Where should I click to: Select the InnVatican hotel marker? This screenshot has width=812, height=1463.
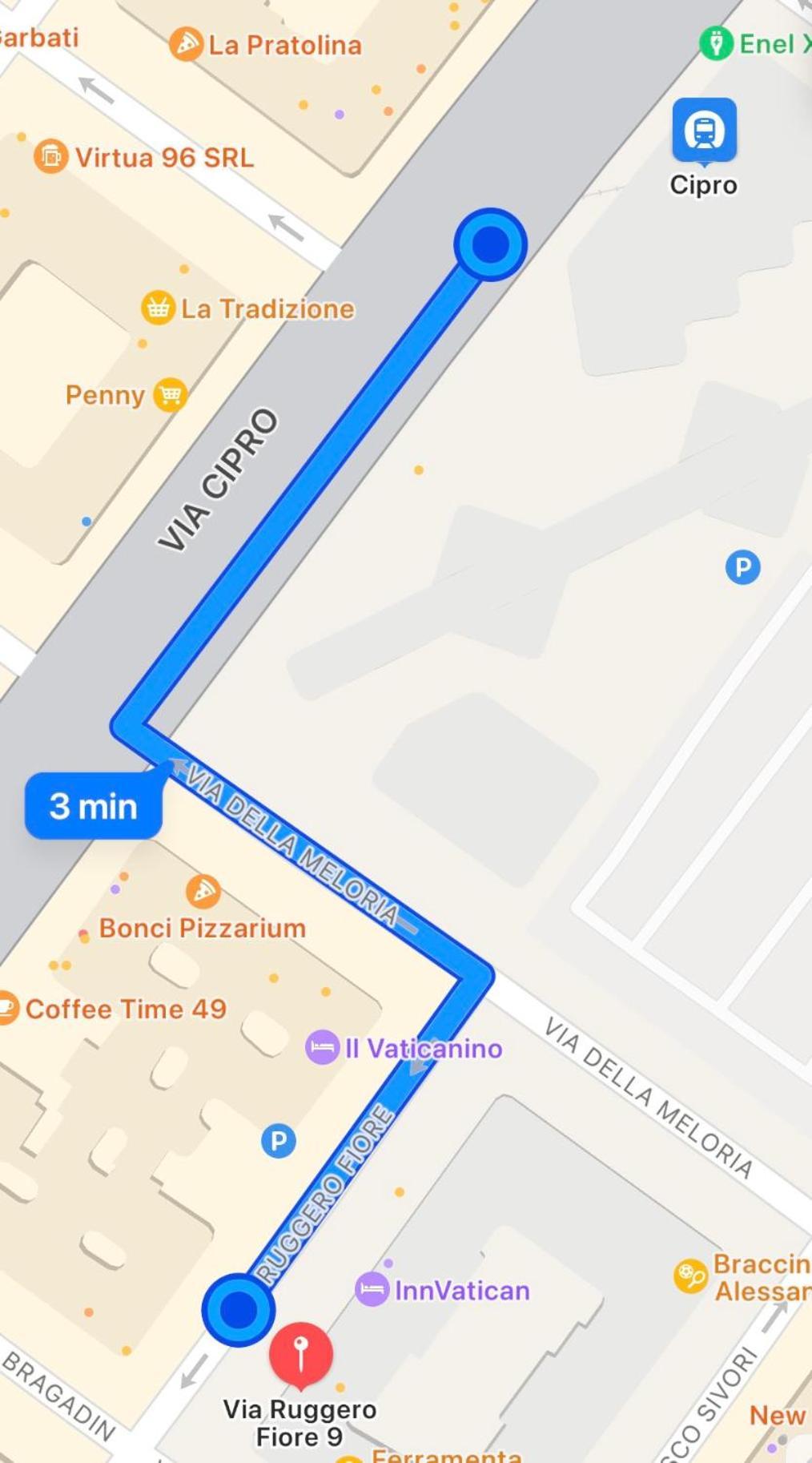pyautogui.click(x=372, y=1289)
